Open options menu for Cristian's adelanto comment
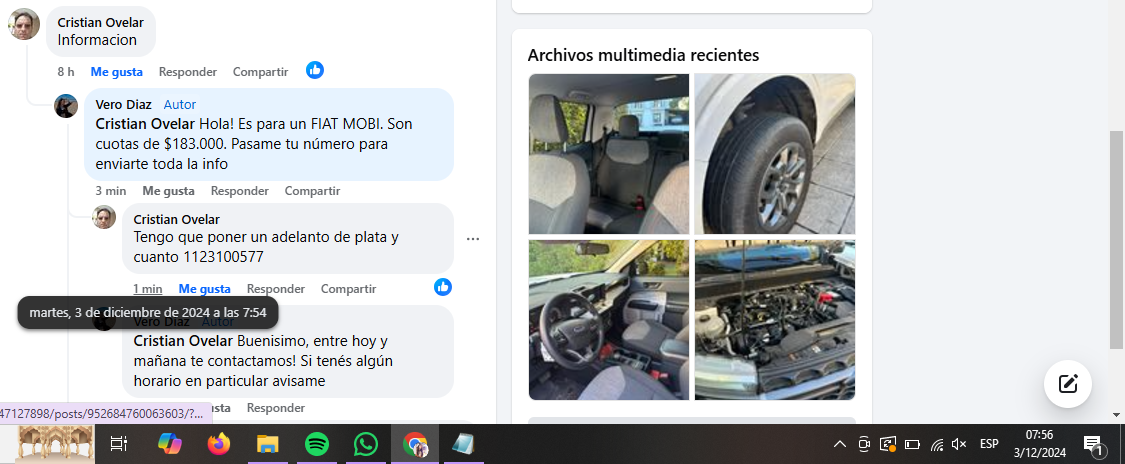 (x=473, y=239)
